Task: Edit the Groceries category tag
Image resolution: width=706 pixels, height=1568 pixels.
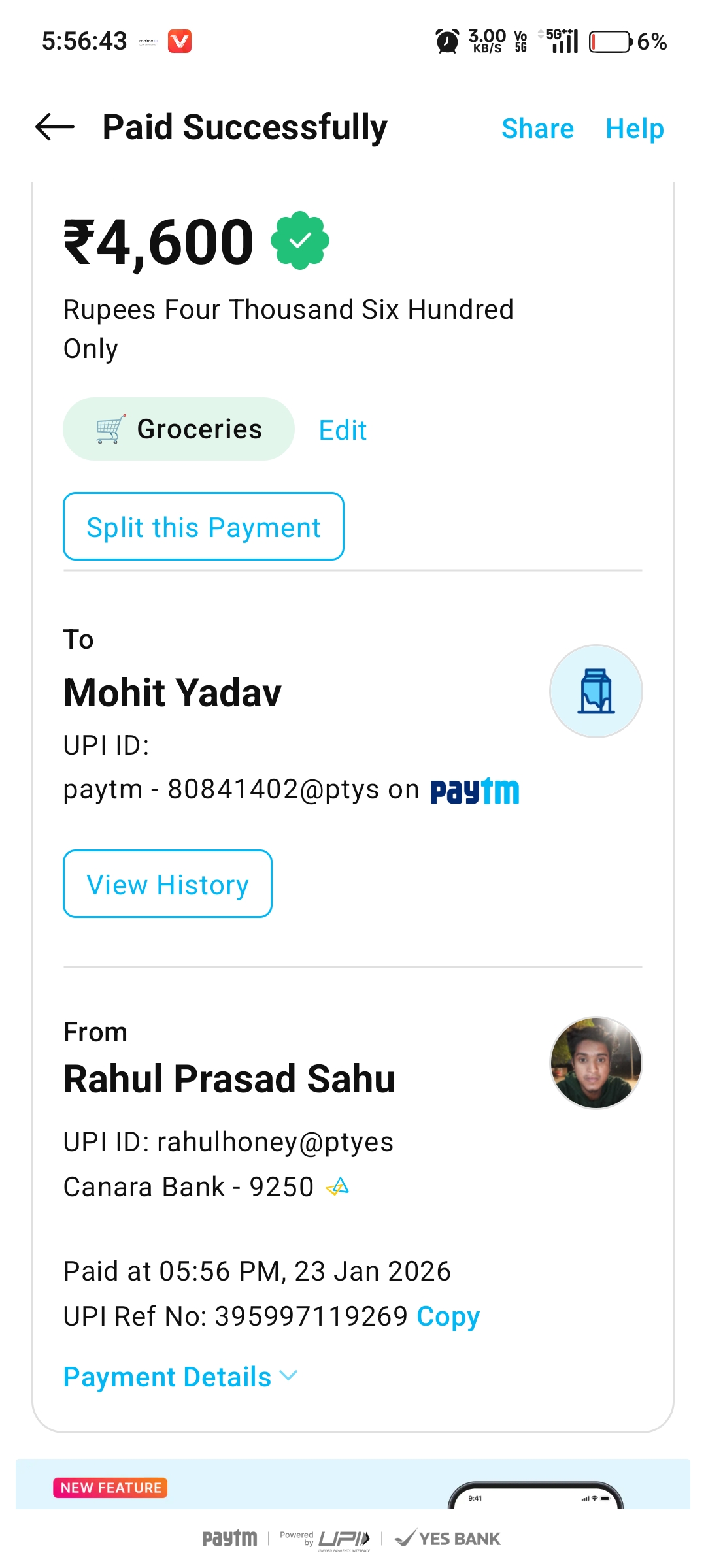Action: [343, 431]
